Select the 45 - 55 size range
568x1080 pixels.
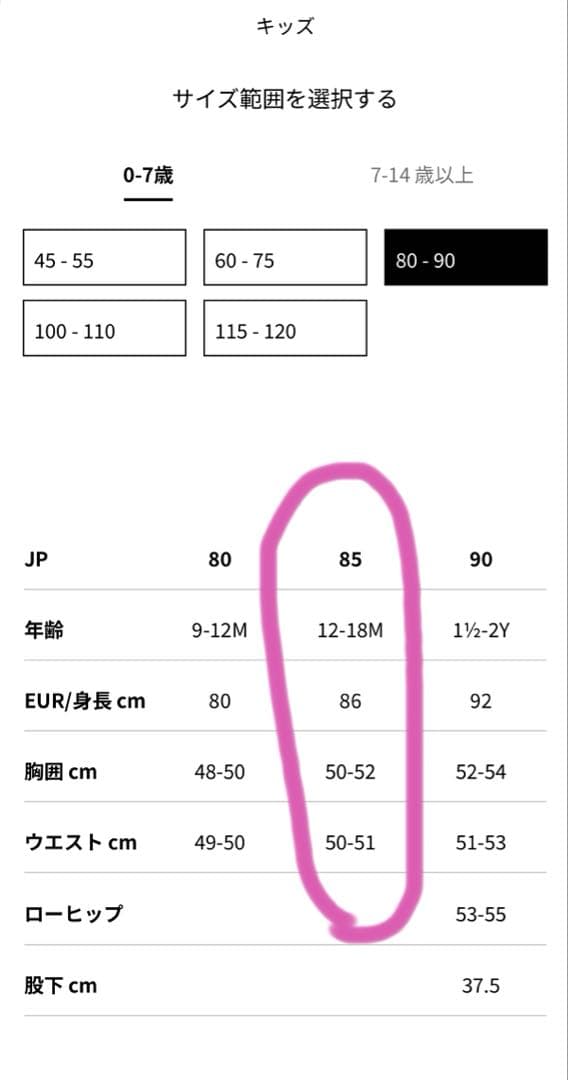105,258
